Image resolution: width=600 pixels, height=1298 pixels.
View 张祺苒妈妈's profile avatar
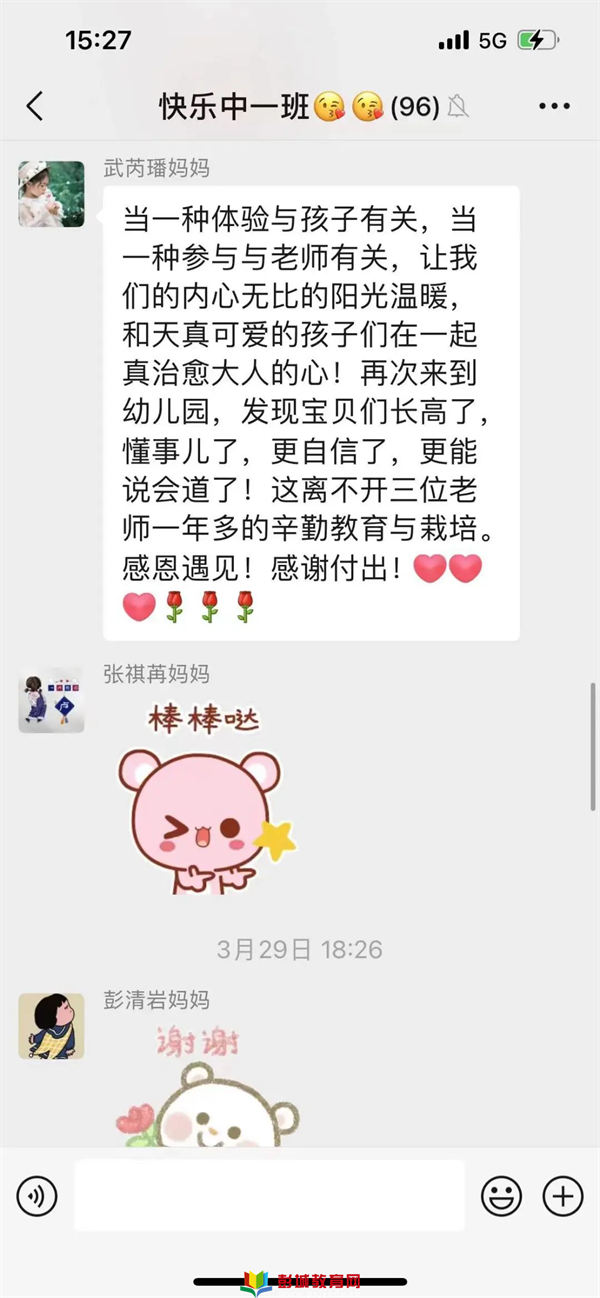[51, 700]
